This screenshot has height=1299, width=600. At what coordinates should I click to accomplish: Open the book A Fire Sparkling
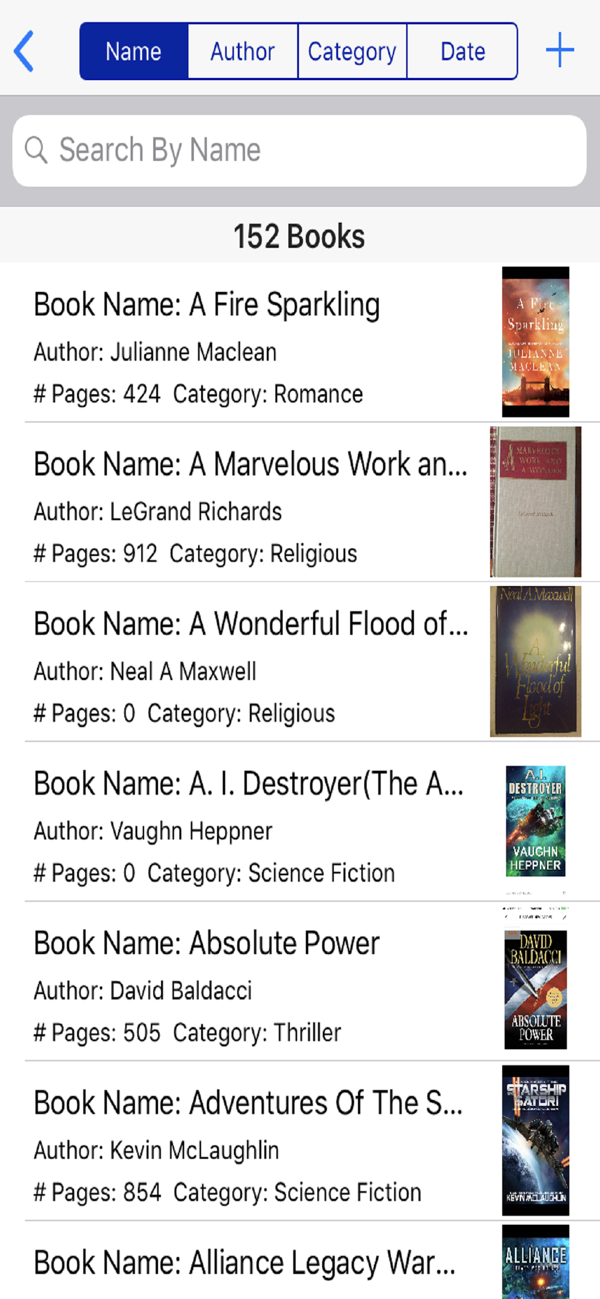pyautogui.click(x=250, y=343)
